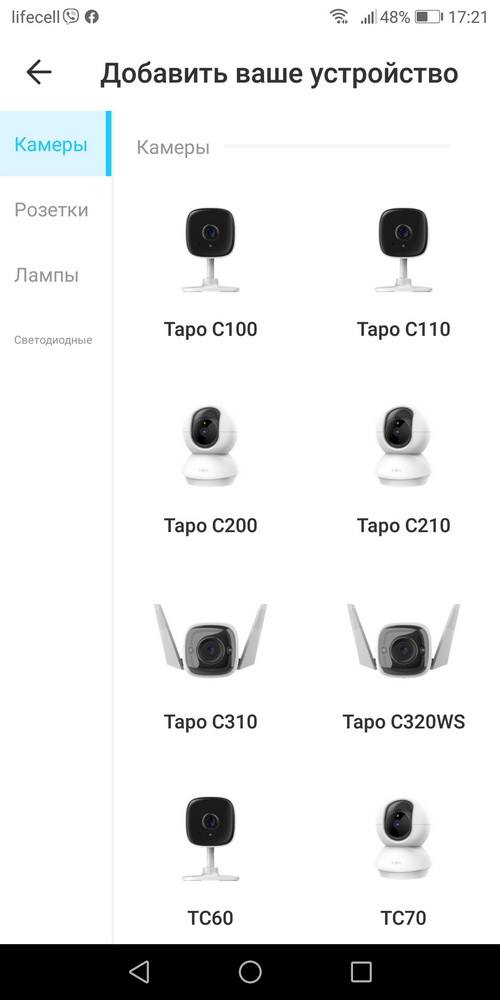
Task: Open recent apps from navigation bar
Action: coord(361,971)
